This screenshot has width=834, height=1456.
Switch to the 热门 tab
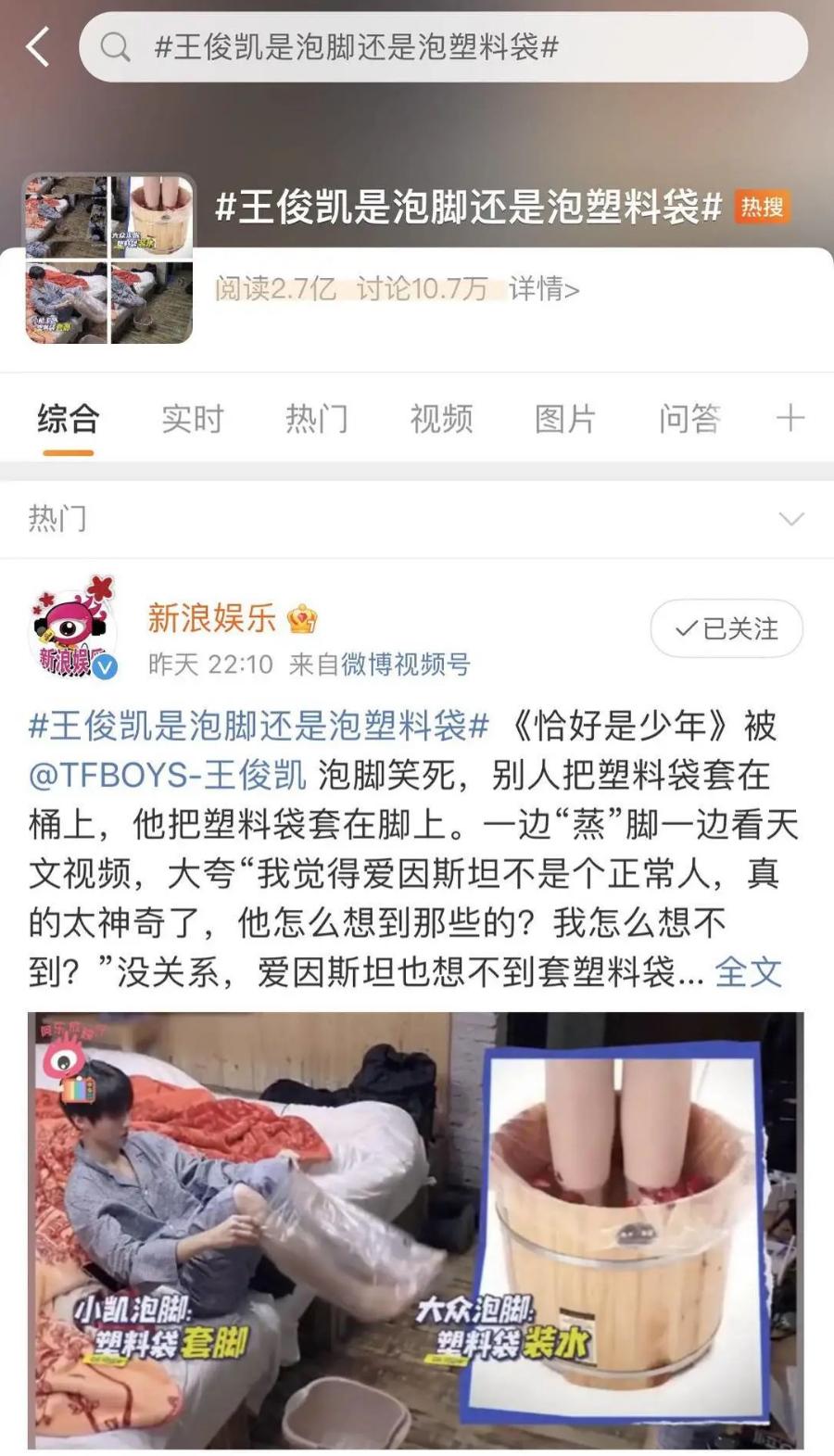(317, 419)
